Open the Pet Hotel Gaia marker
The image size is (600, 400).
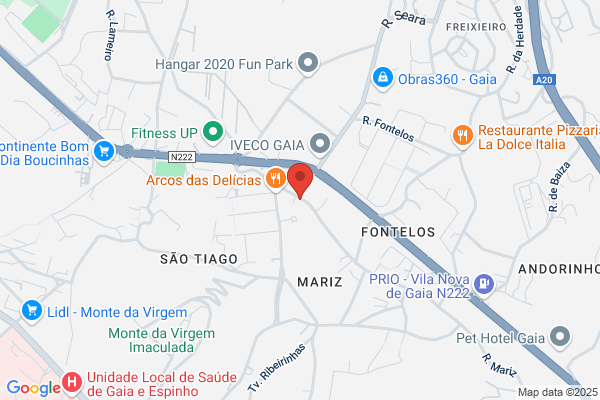(x=560, y=337)
